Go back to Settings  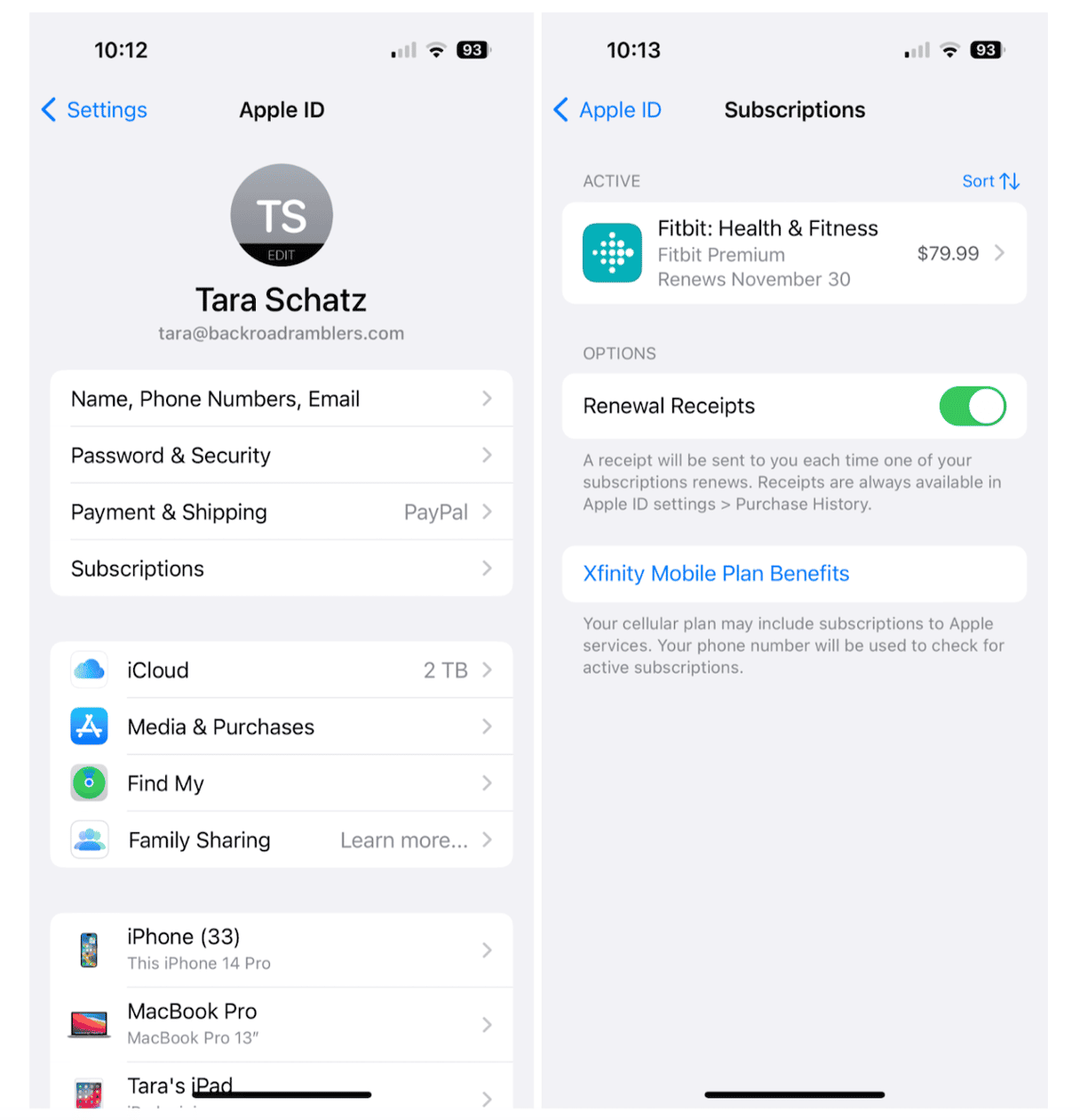coord(94,110)
